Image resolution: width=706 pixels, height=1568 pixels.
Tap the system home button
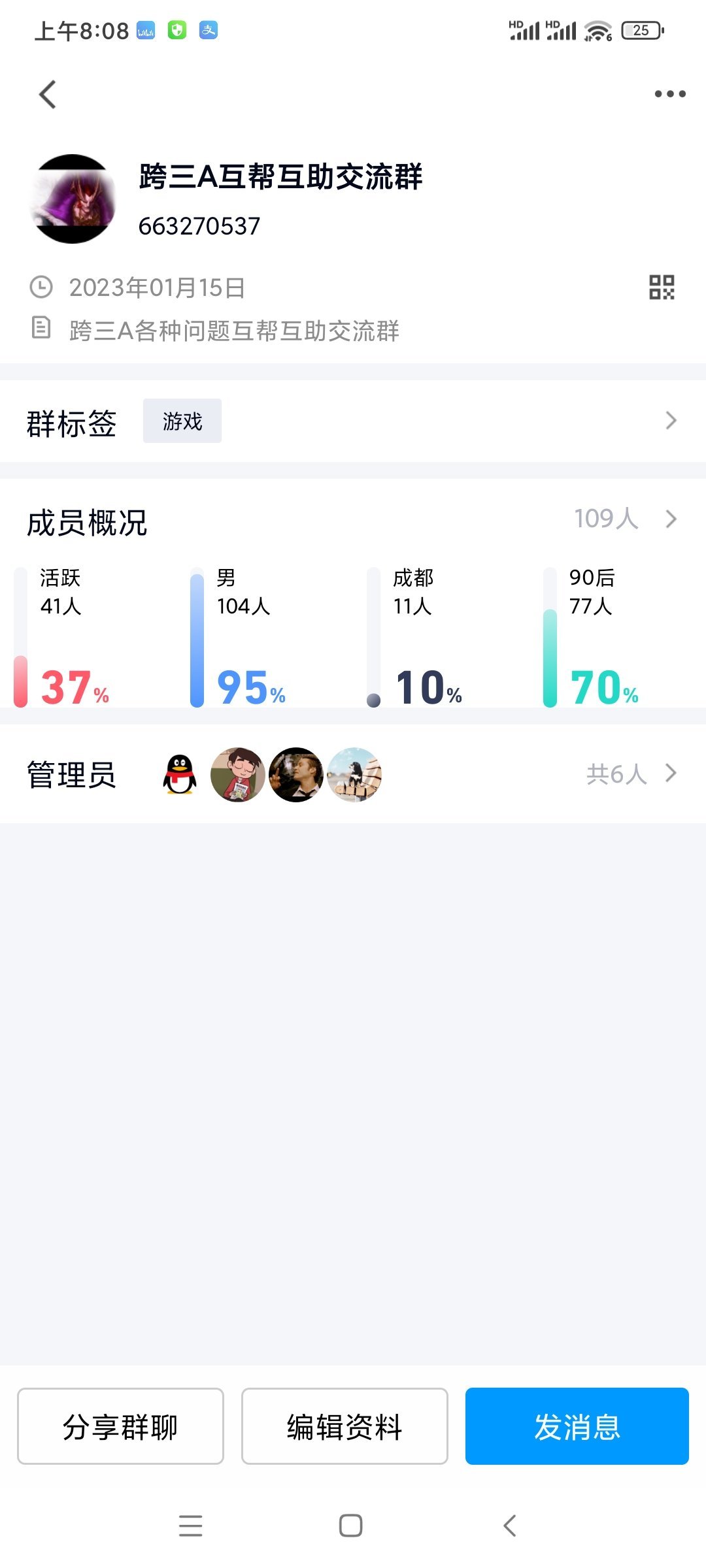click(351, 1526)
